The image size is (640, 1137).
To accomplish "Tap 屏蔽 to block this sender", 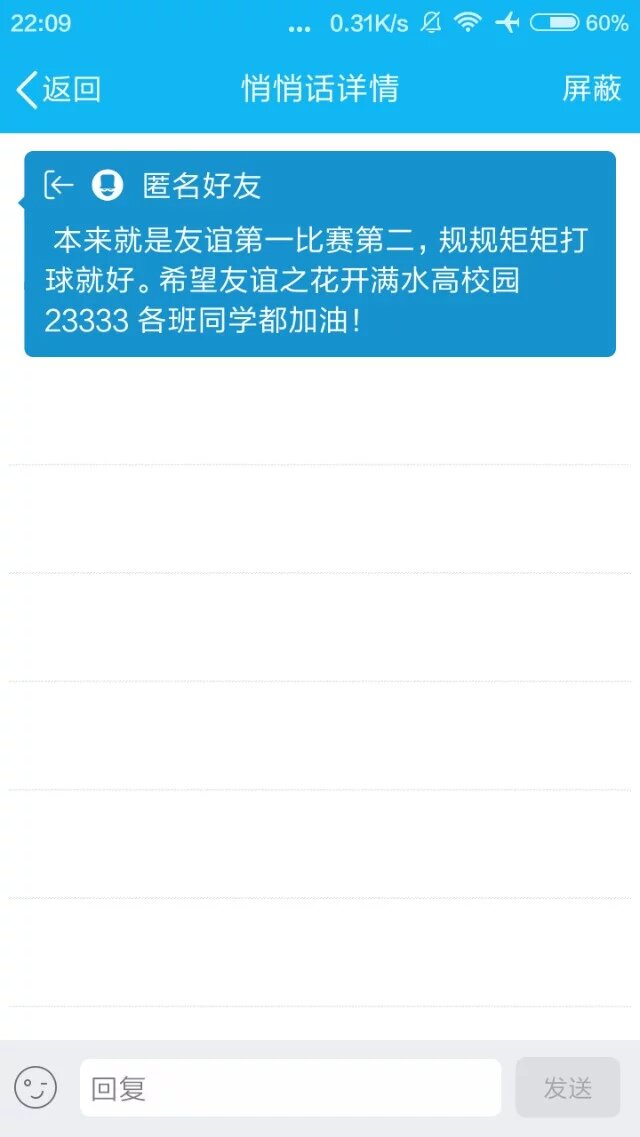I will 592,89.
